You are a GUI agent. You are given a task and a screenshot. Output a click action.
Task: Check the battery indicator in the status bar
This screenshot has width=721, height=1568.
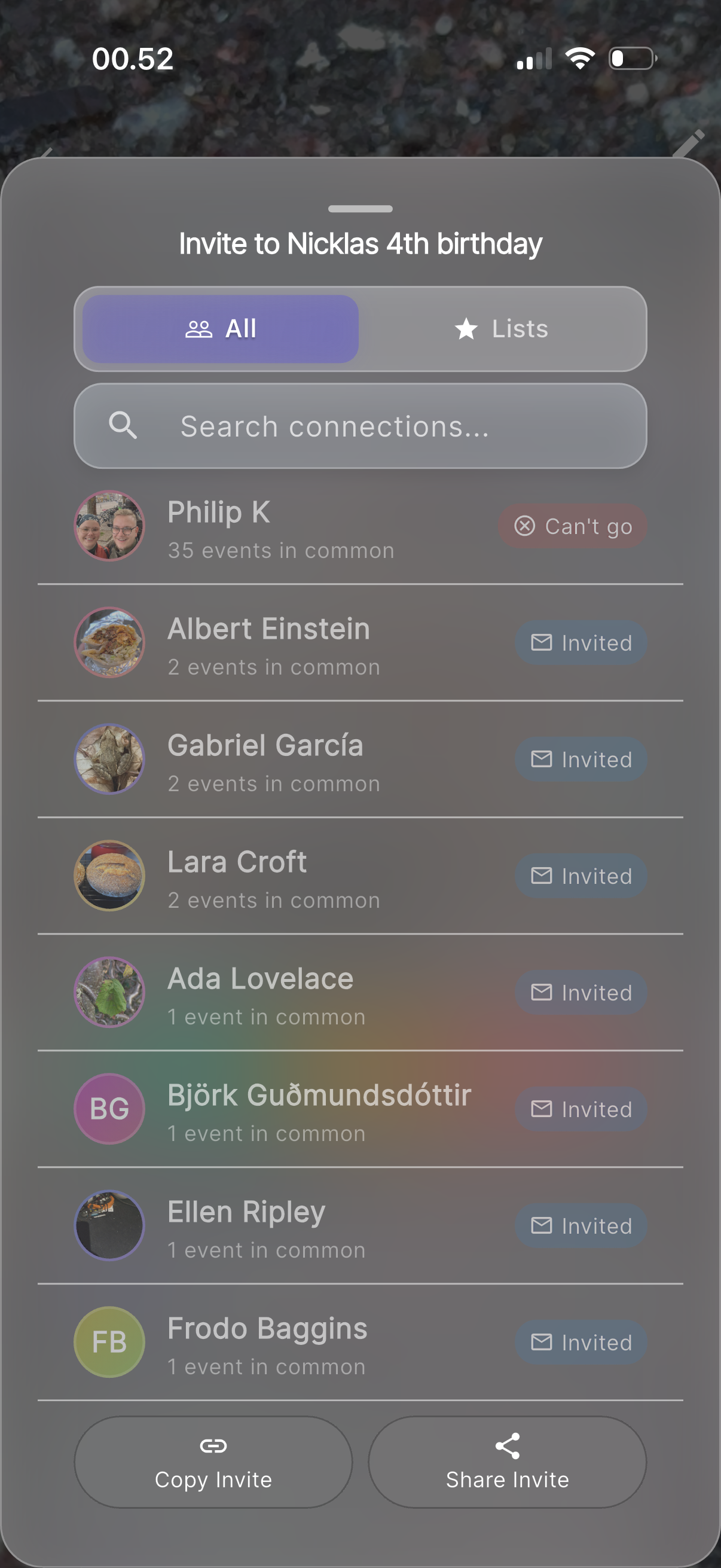(631, 58)
